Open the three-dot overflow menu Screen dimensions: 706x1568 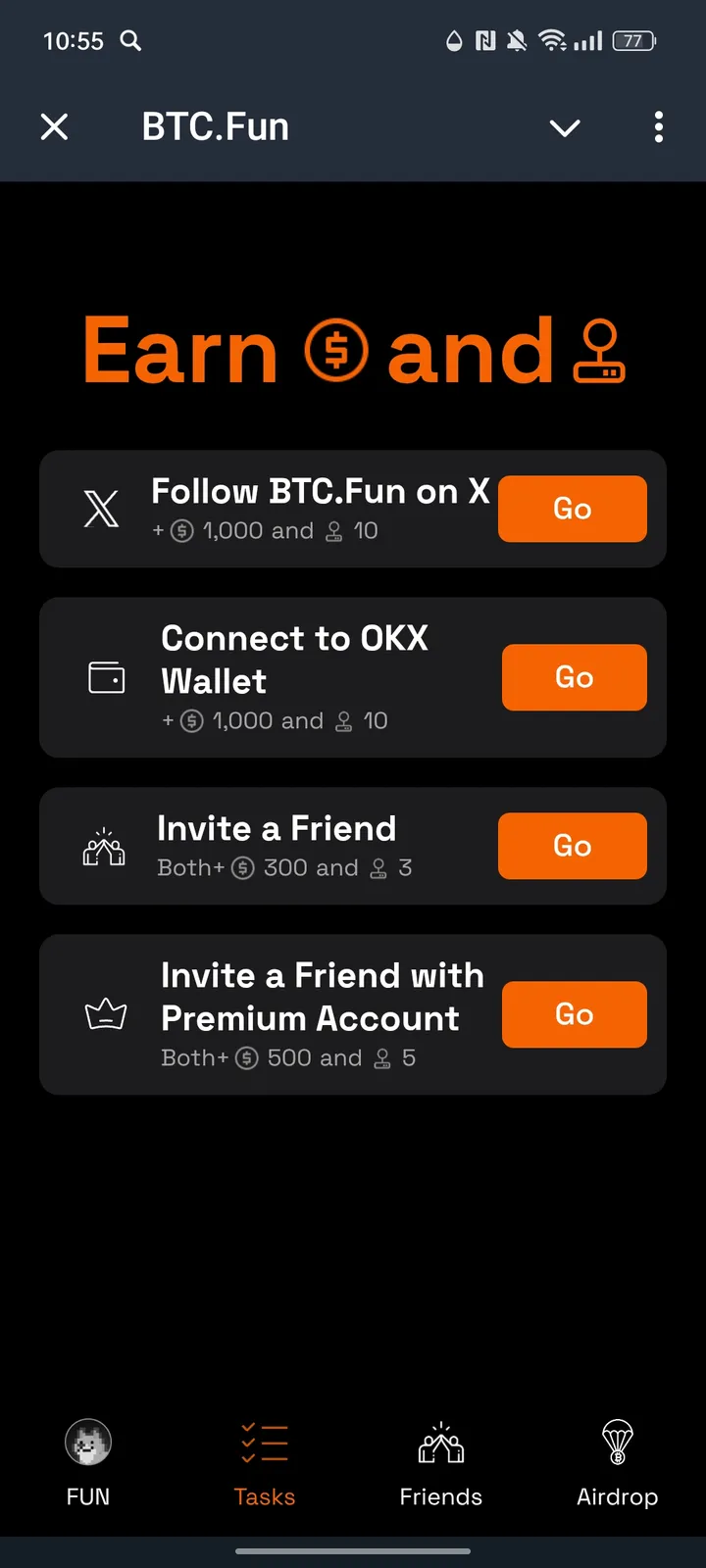pyautogui.click(x=659, y=127)
